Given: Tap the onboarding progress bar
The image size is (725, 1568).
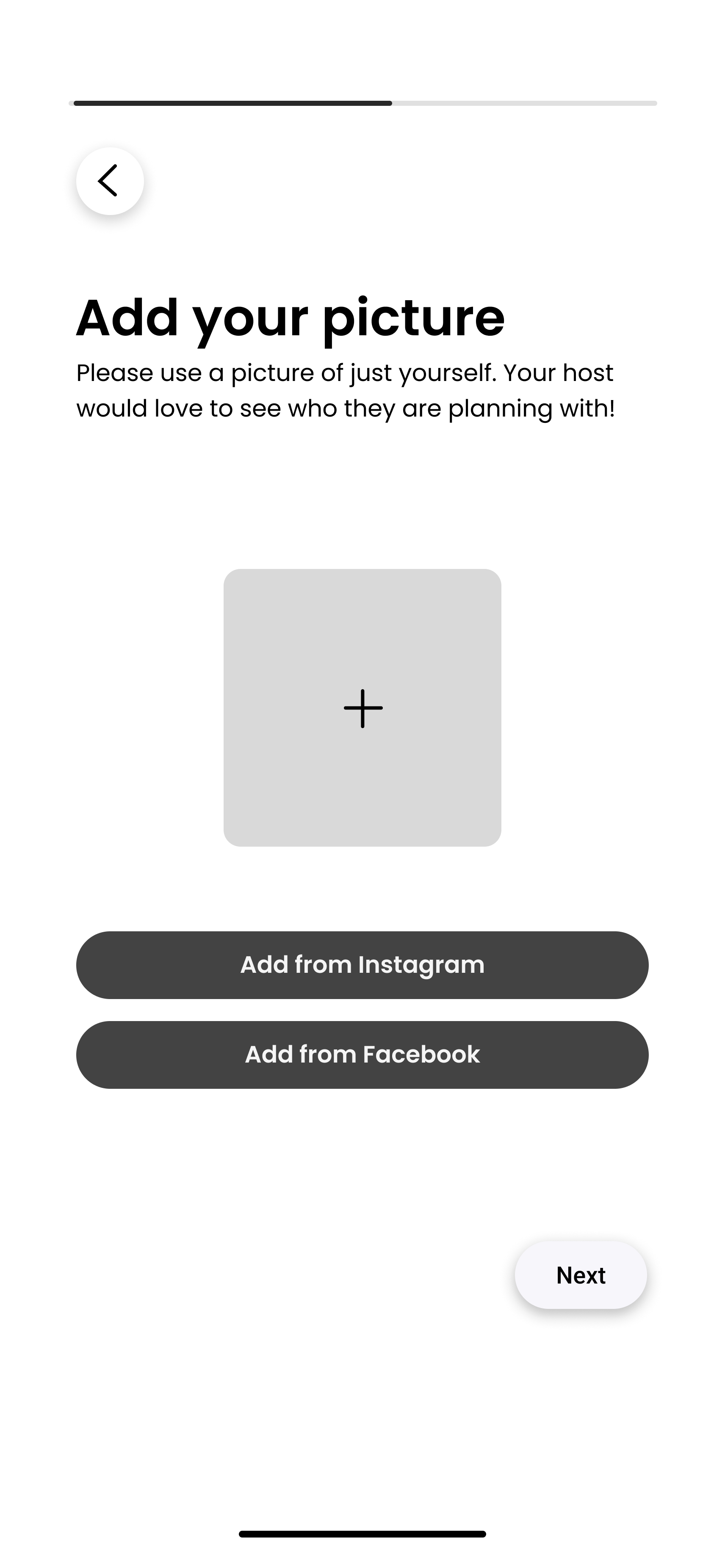Looking at the screenshot, I should point(362,103).
